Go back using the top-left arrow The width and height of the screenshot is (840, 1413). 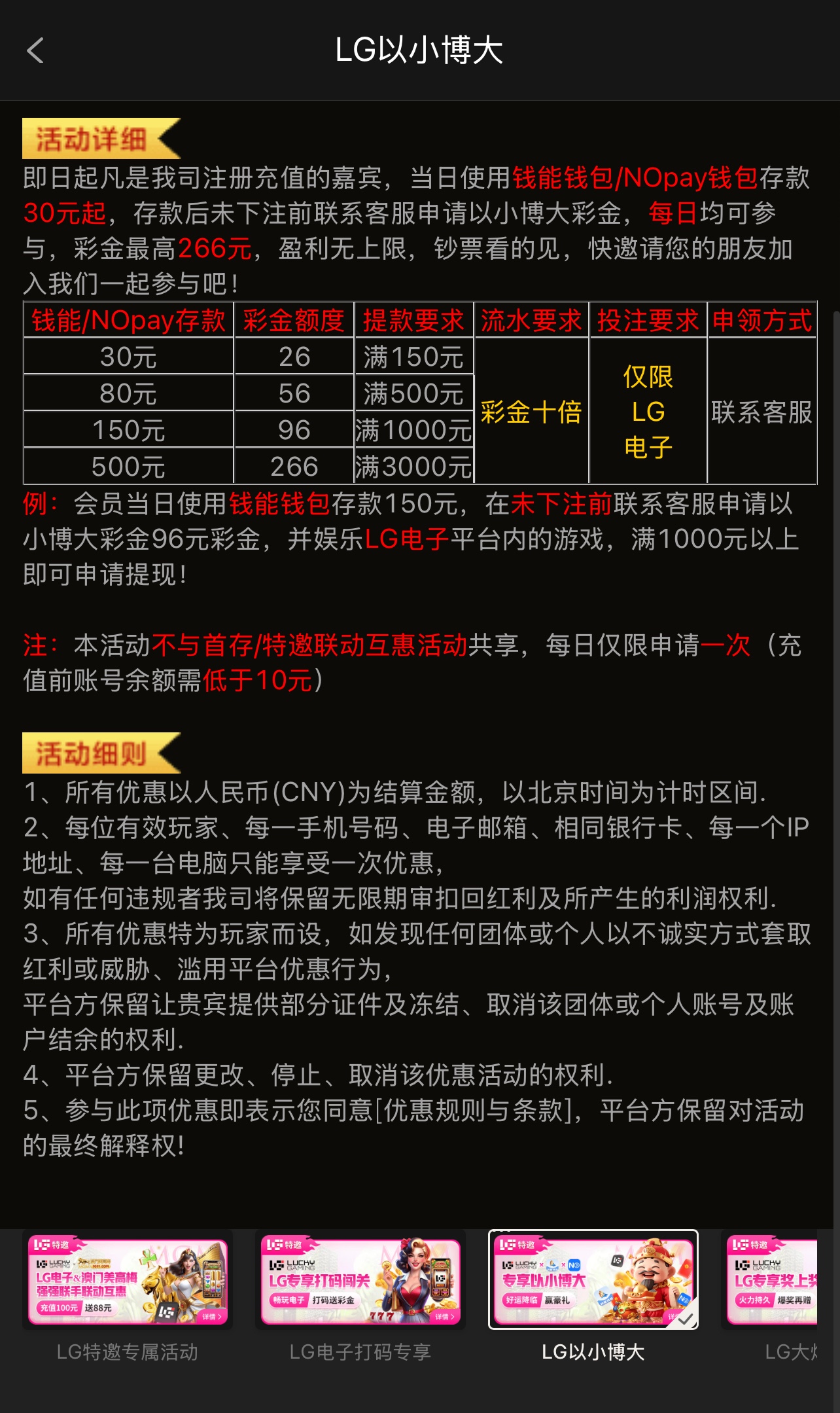pos(36,50)
